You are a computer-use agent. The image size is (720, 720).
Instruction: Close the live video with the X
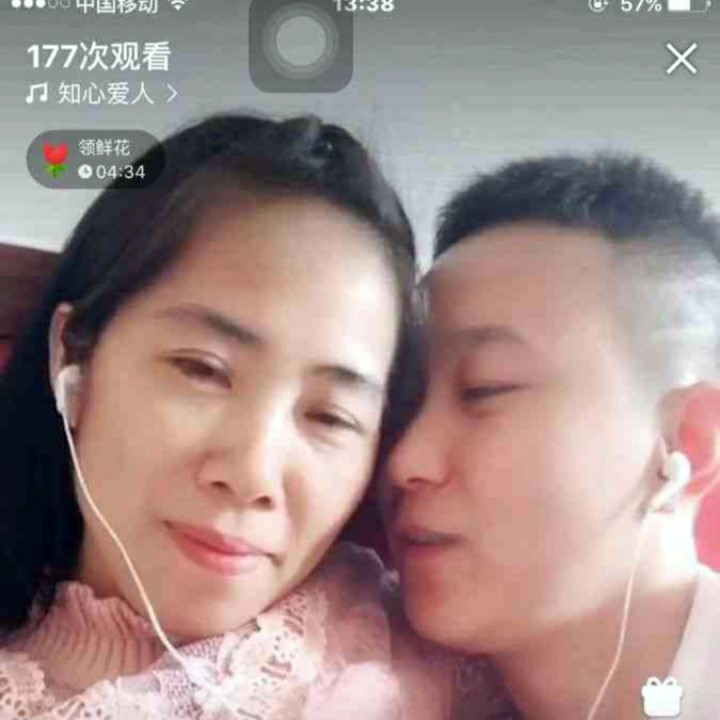coord(682,60)
